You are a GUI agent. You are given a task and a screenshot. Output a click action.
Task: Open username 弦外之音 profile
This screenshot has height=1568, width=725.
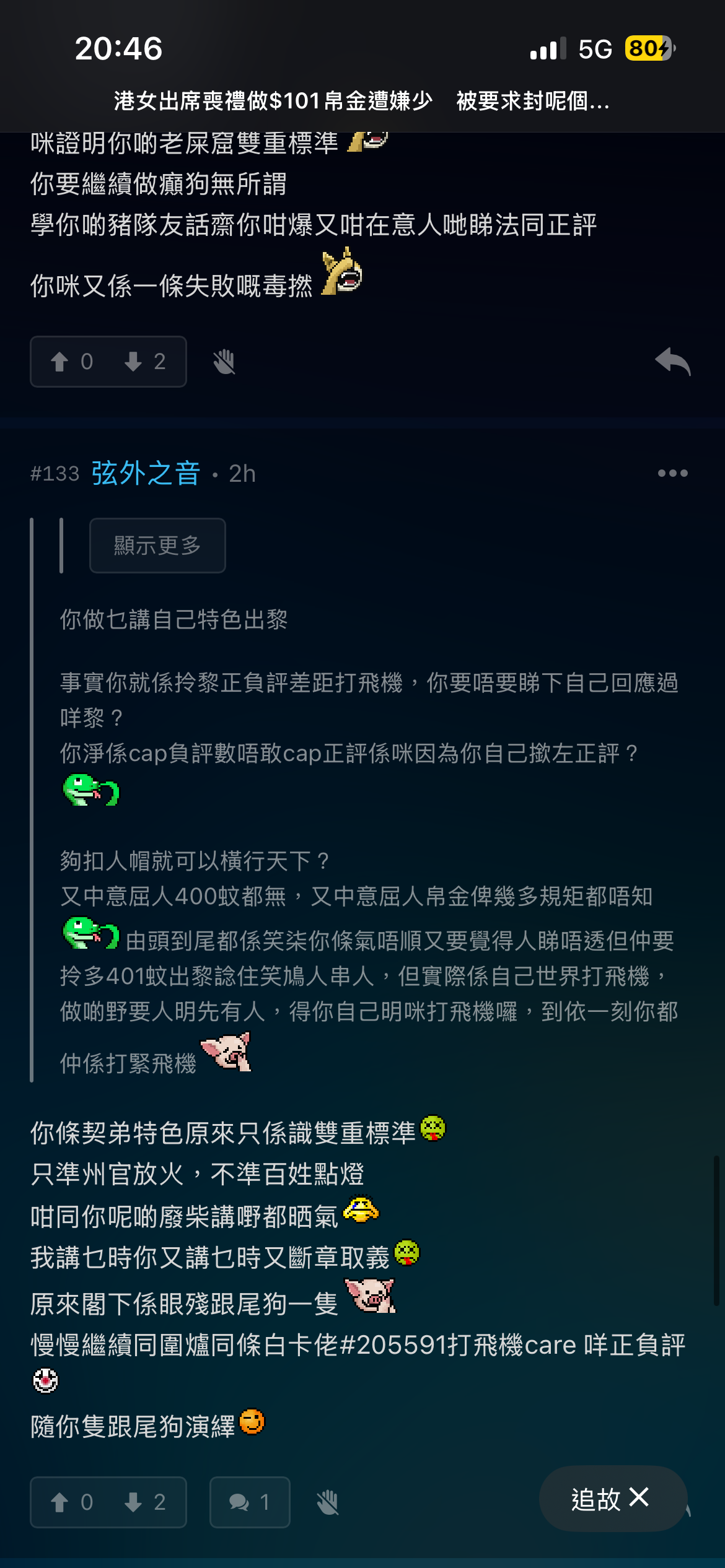[146, 474]
